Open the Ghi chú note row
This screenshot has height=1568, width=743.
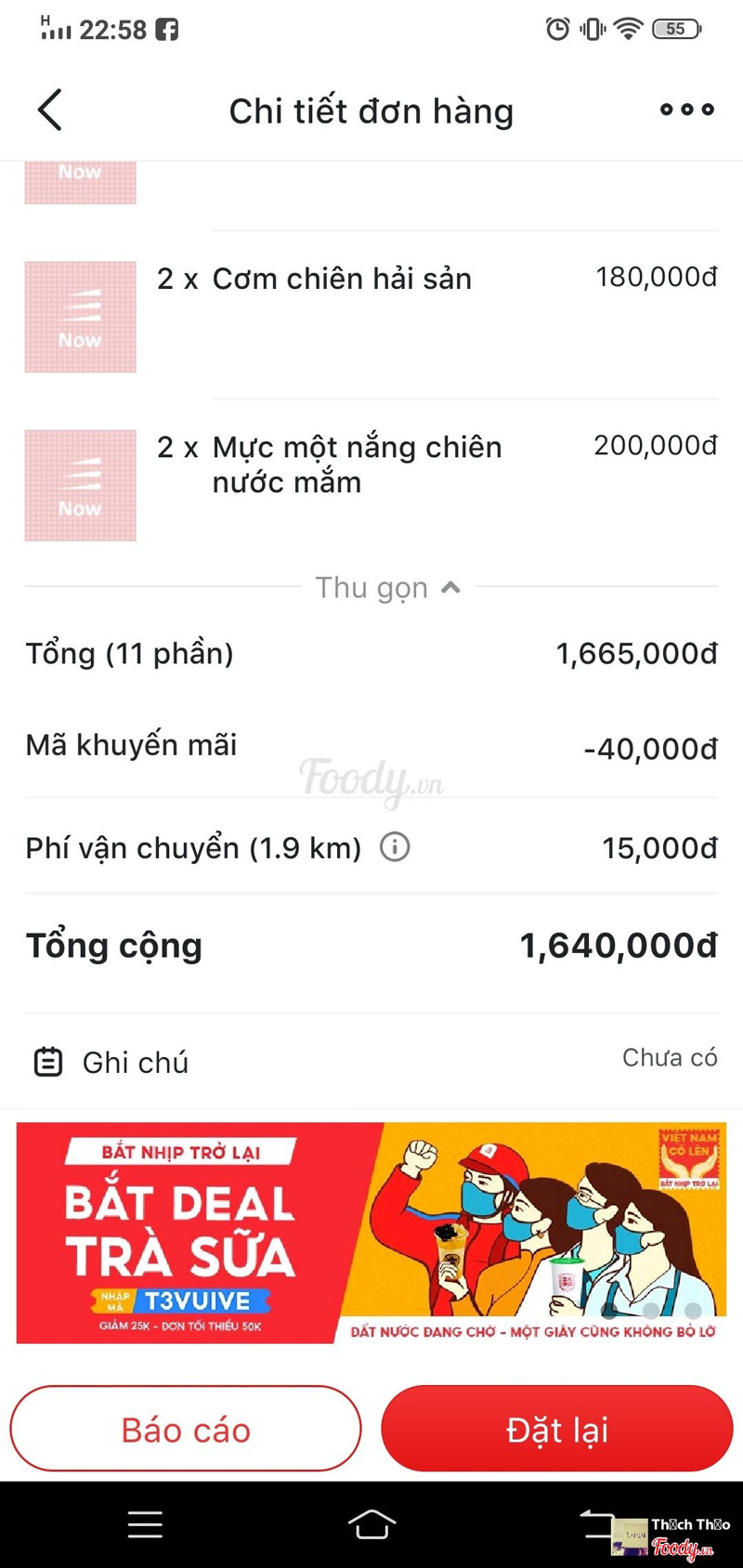[x=371, y=1061]
